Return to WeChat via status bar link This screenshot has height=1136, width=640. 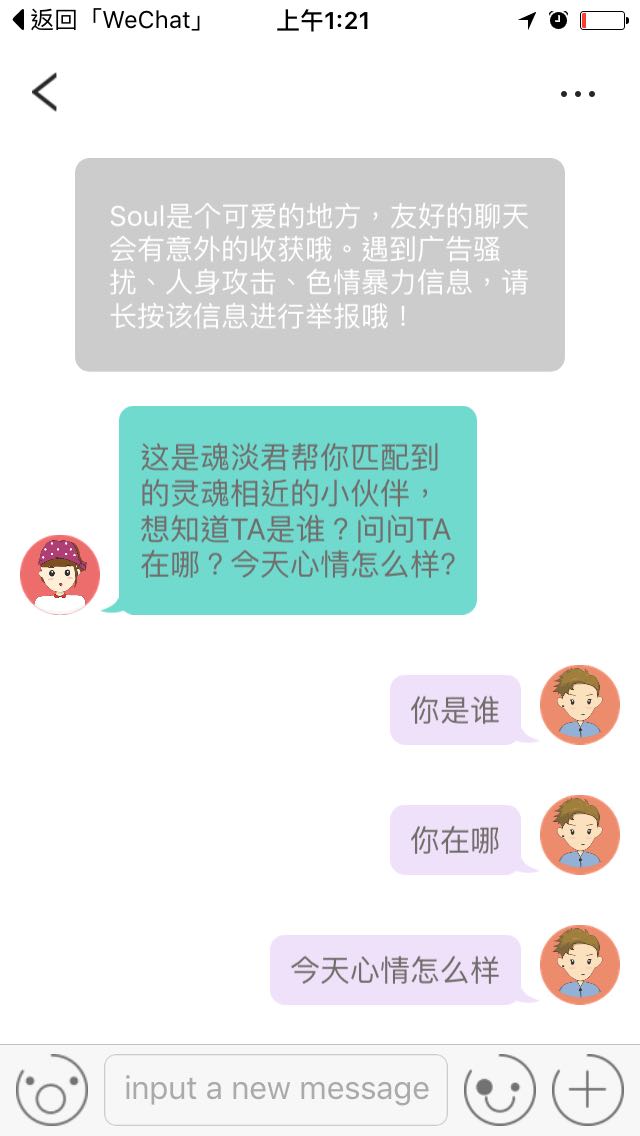point(109,20)
